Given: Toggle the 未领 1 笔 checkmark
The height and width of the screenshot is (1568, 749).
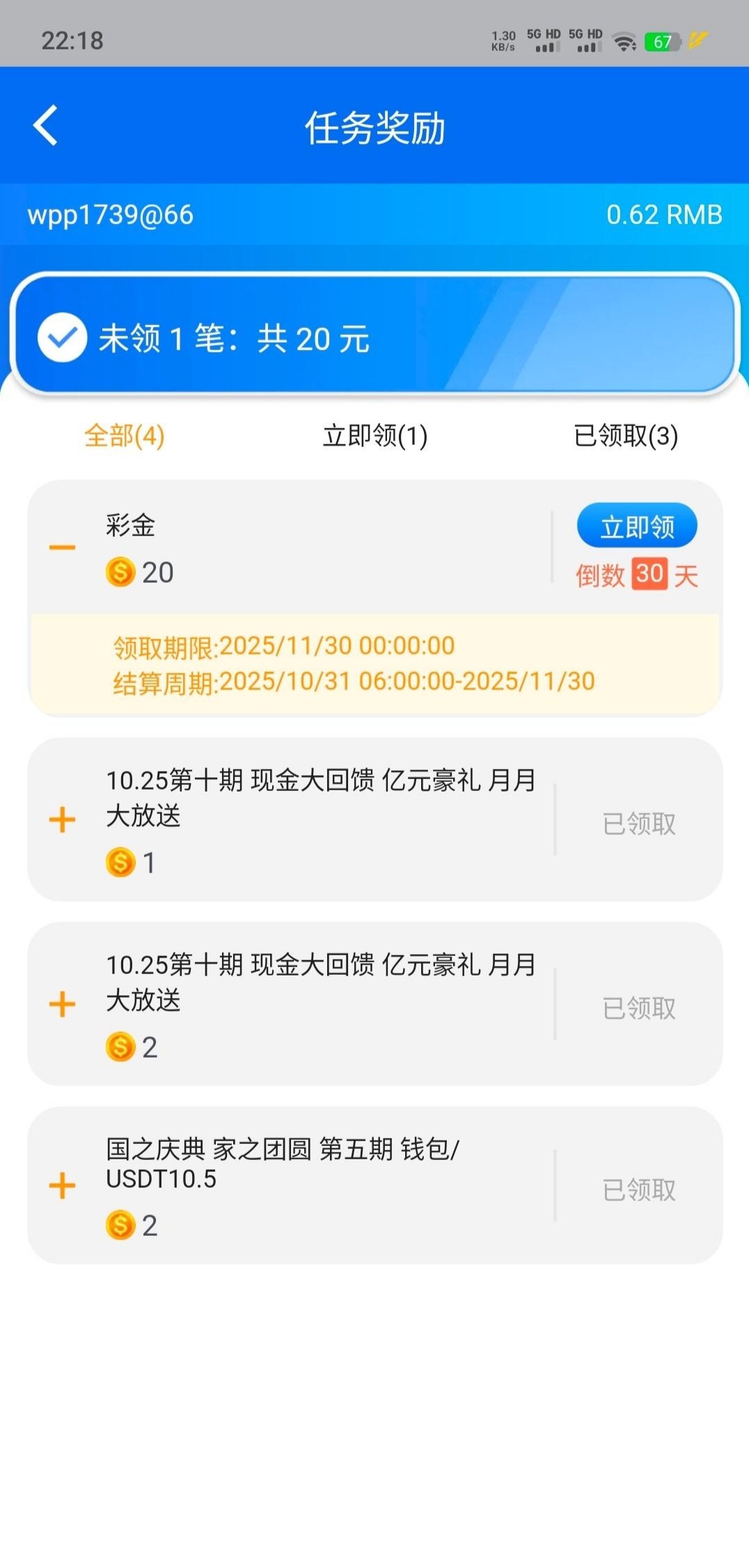Looking at the screenshot, I should [x=62, y=338].
